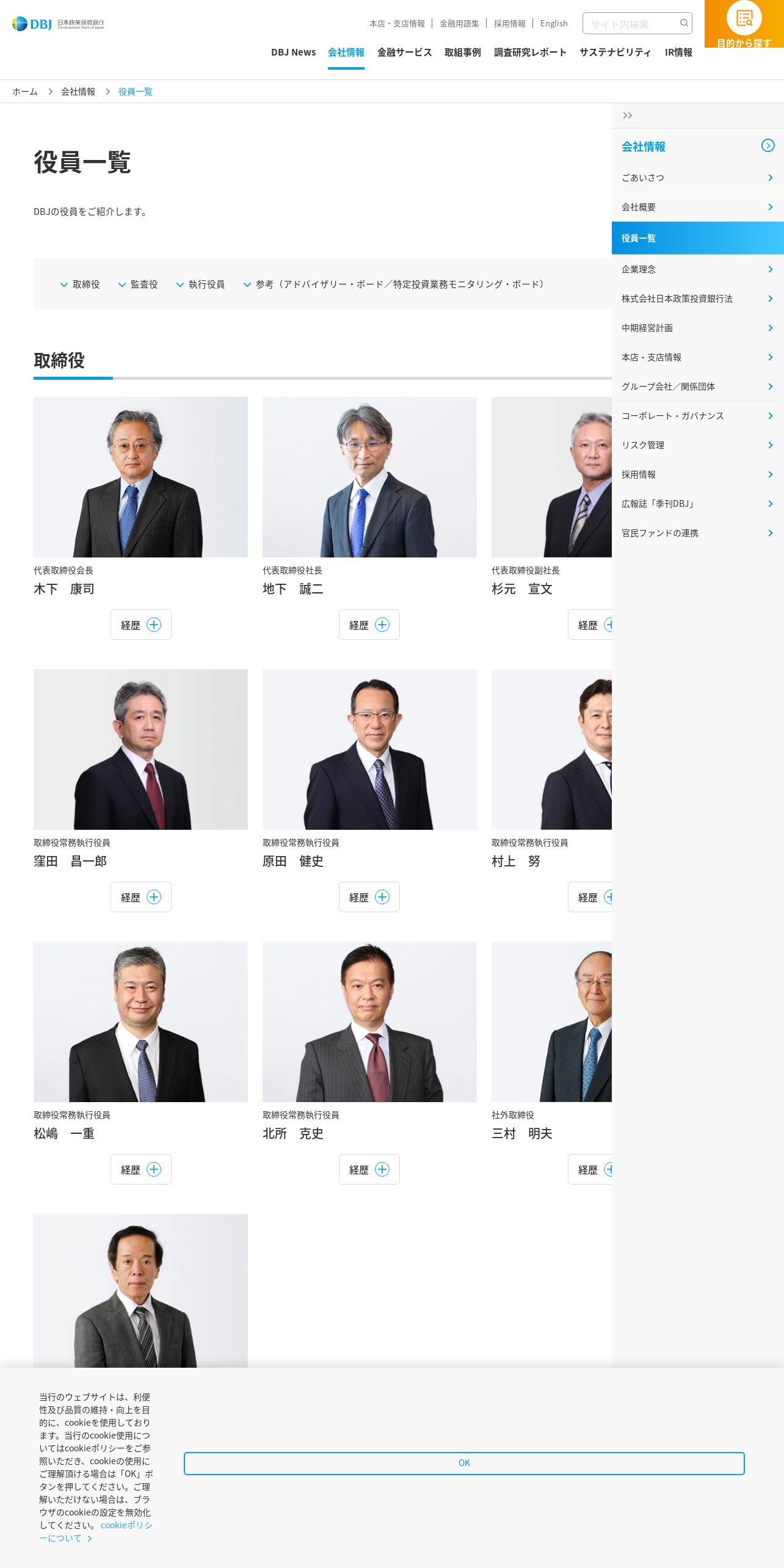This screenshot has height=1568, width=784.
Task: Collapse the side menu with double arrow
Action: coord(628,115)
